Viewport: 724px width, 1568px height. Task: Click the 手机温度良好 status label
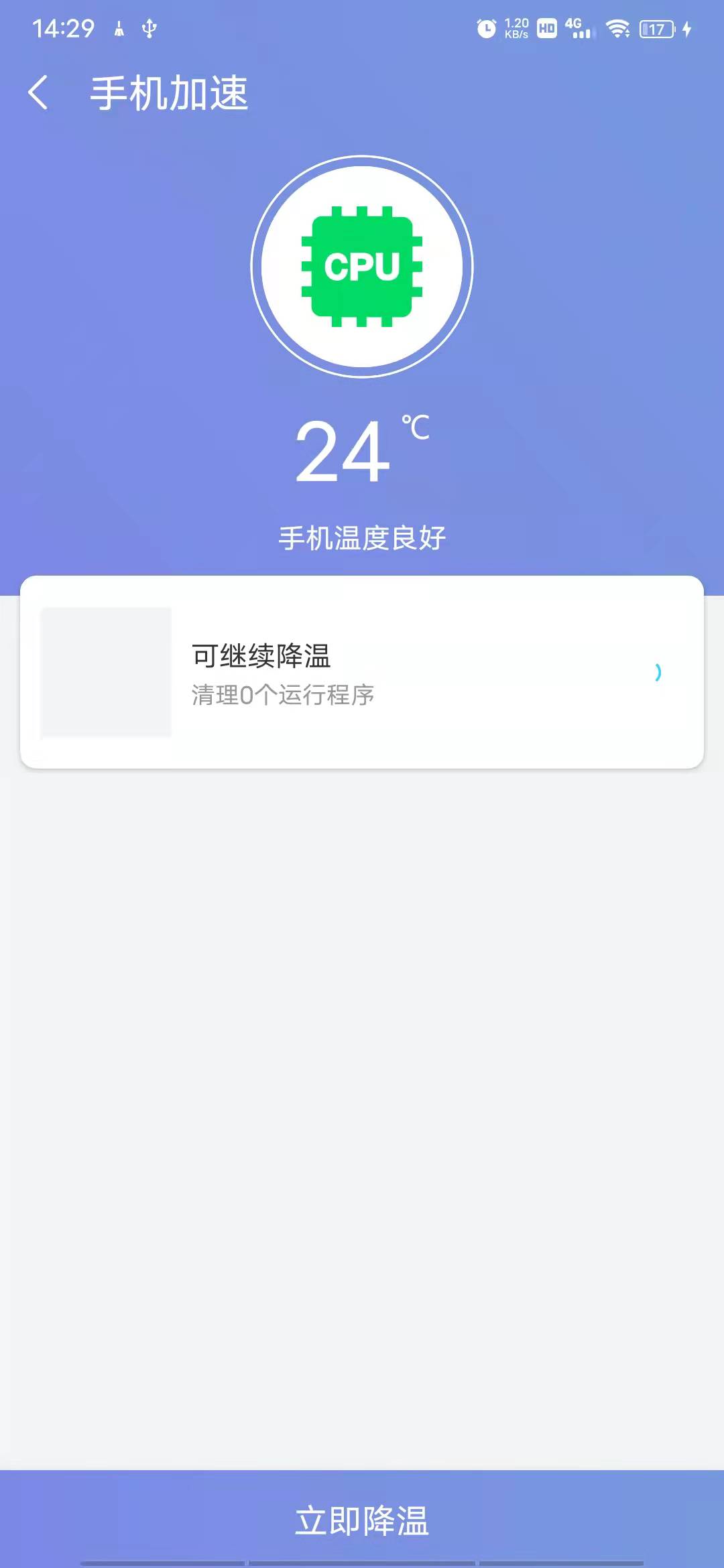point(362,536)
